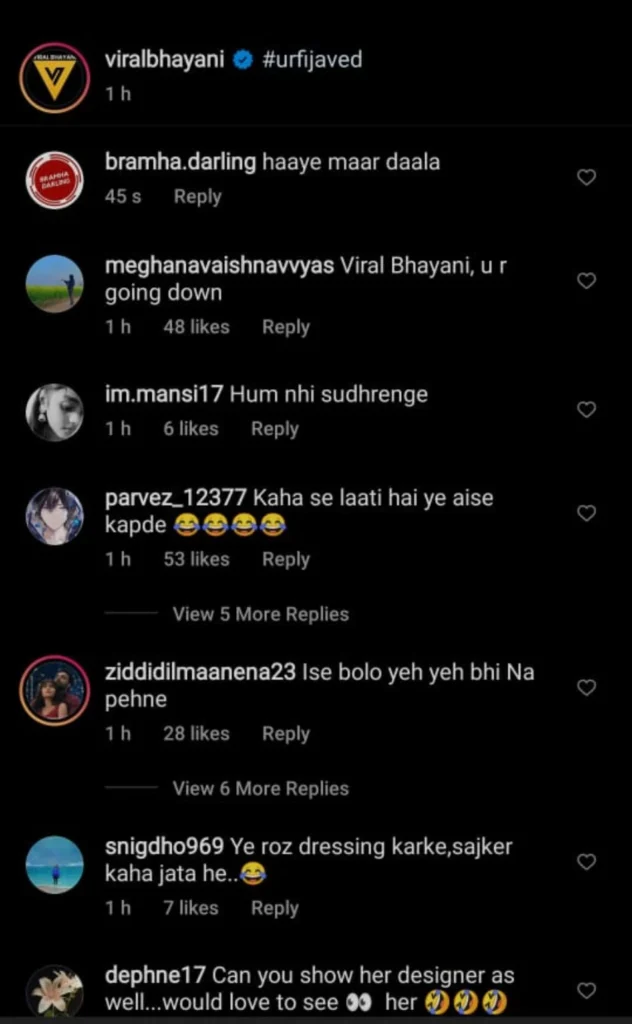Like im.mansi17's comment
The width and height of the screenshot is (632, 1024).
[x=587, y=409]
